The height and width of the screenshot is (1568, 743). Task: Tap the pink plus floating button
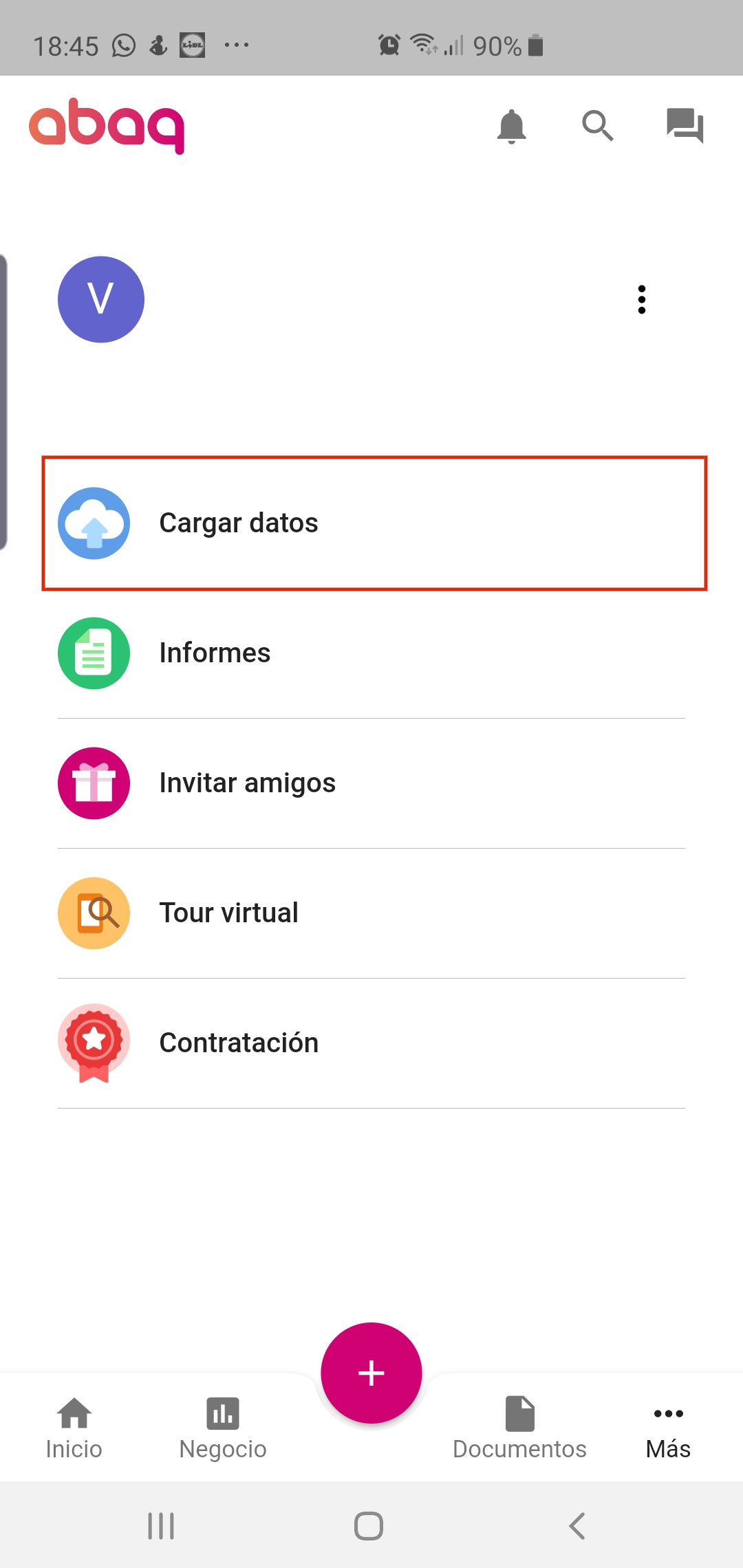[x=371, y=1373]
